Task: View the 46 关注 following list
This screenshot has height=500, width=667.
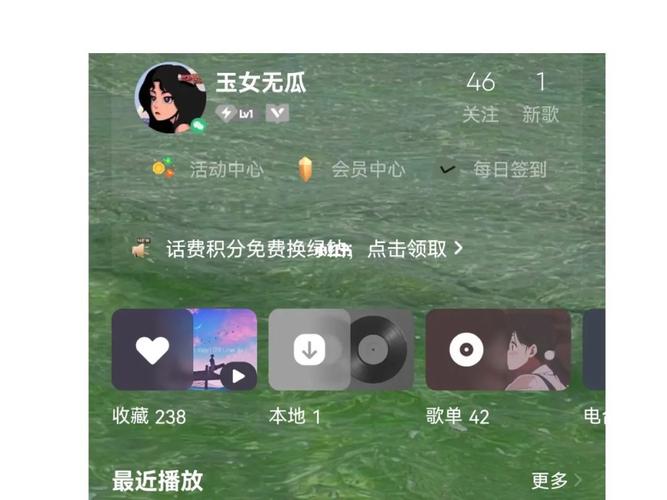Action: [480, 98]
